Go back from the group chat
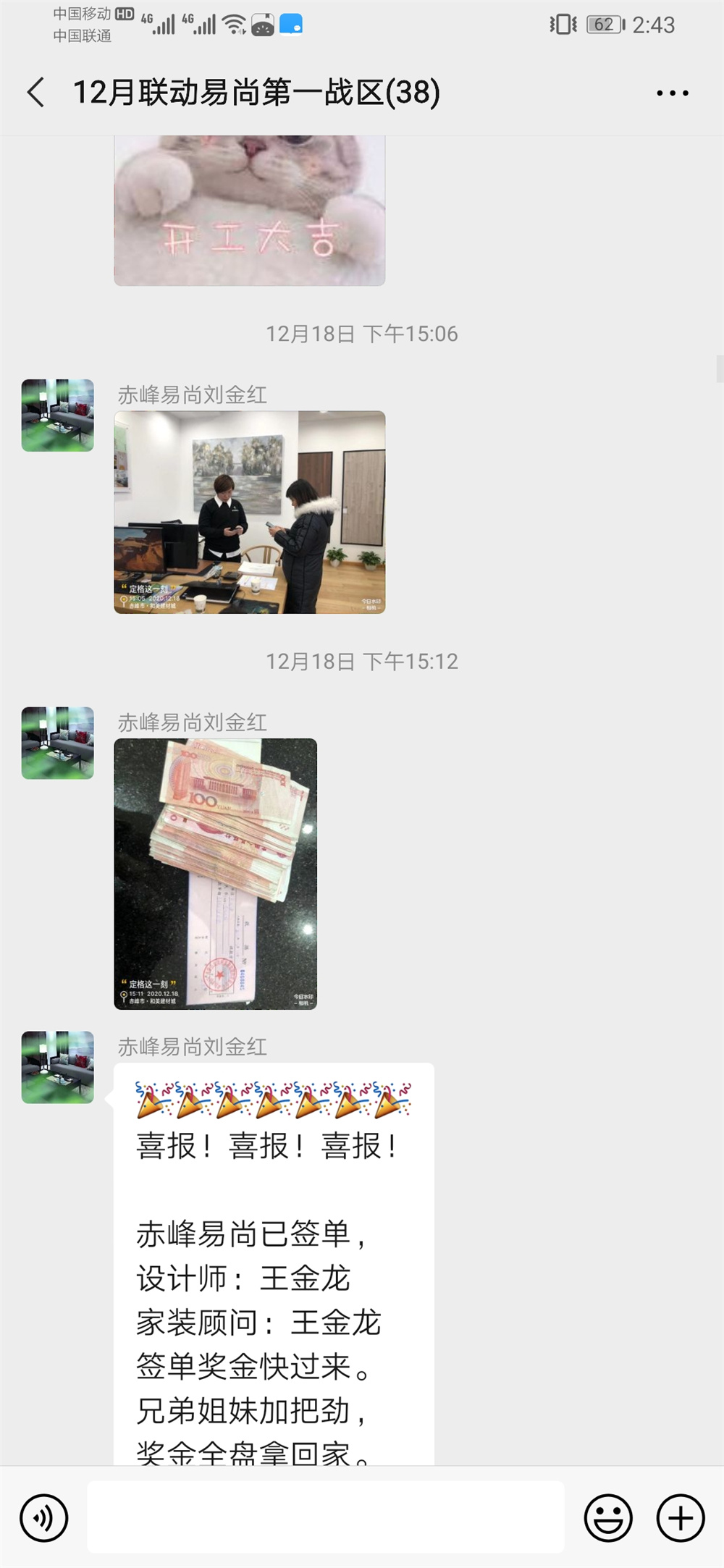The image size is (724, 1568). coord(36,93)
